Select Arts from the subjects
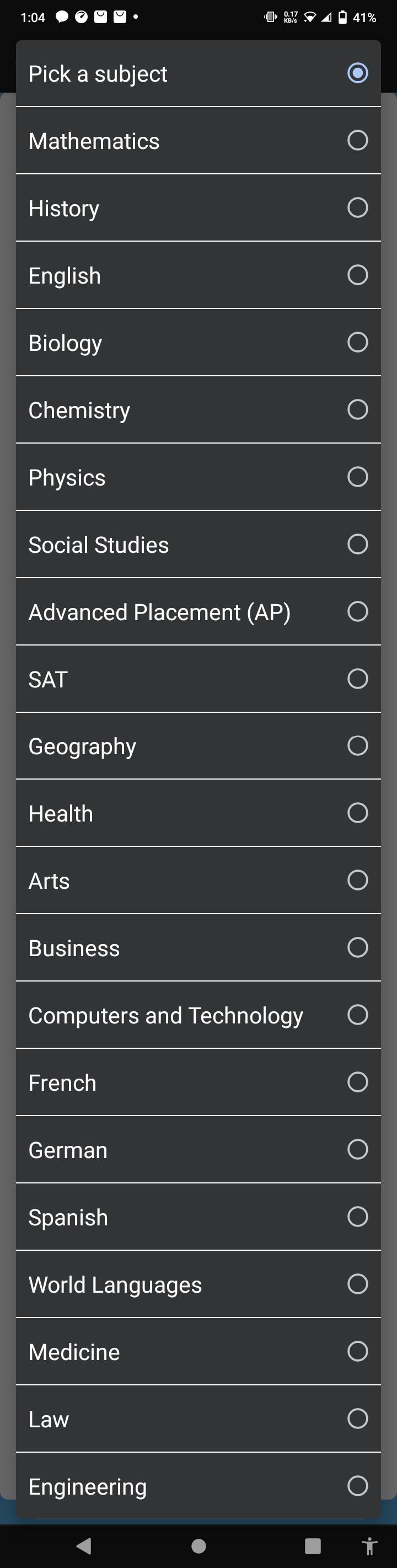397x1568 pixels. point(198,880)
